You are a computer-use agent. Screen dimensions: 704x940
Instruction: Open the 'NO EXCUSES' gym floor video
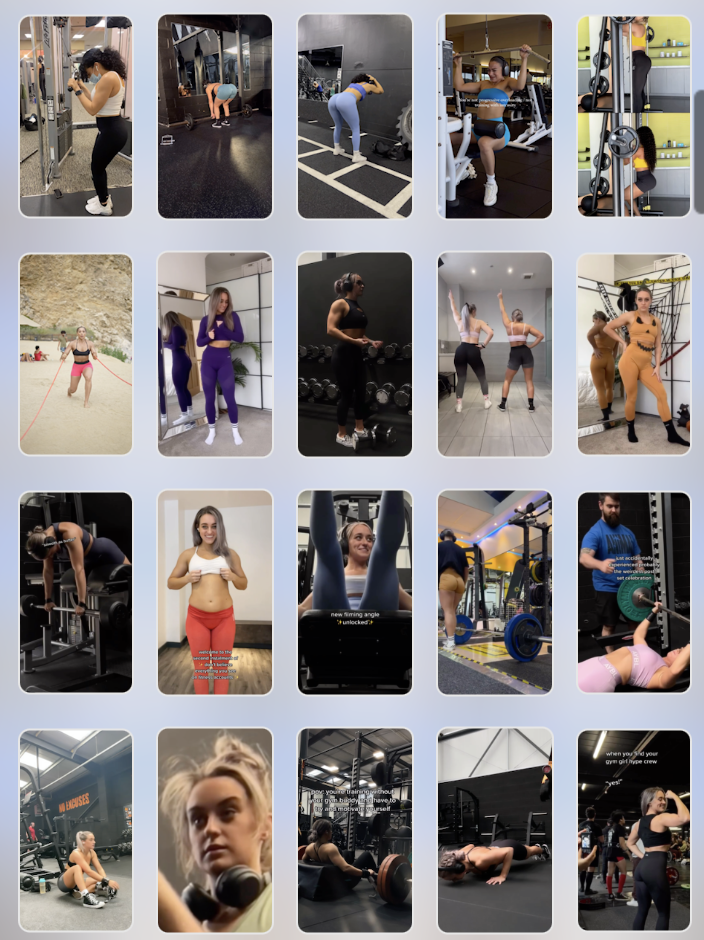point(76,830)
